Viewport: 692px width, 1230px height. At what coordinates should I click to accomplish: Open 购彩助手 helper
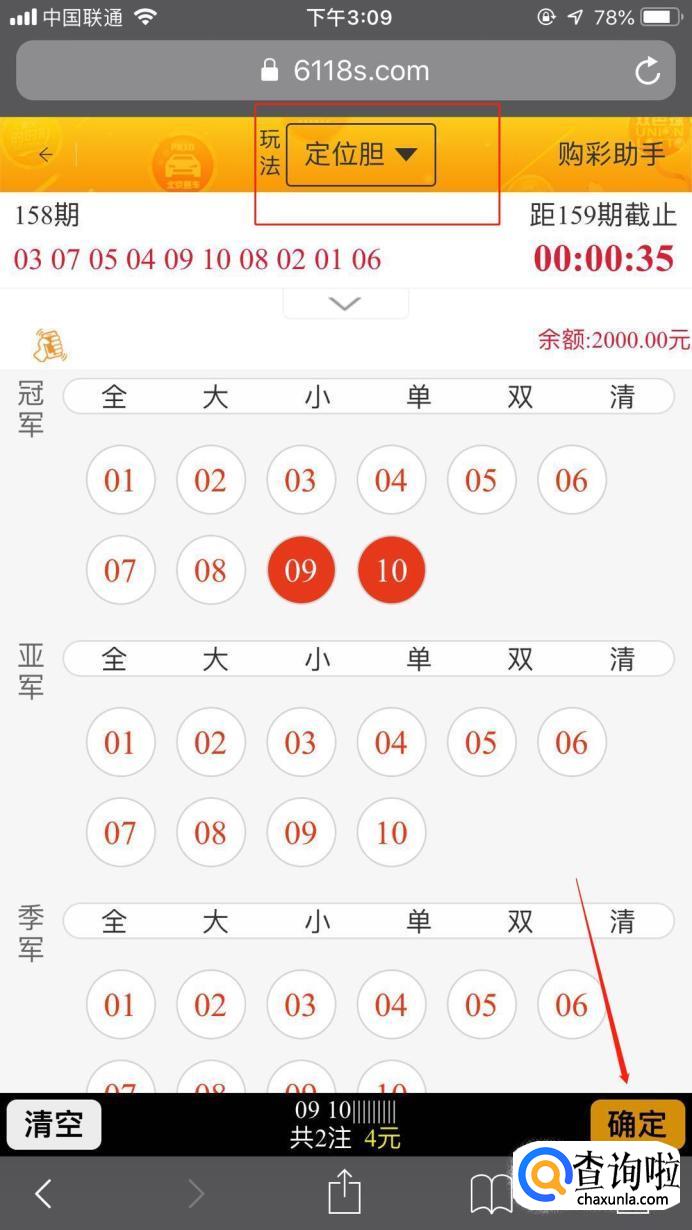tap(611, 154)
